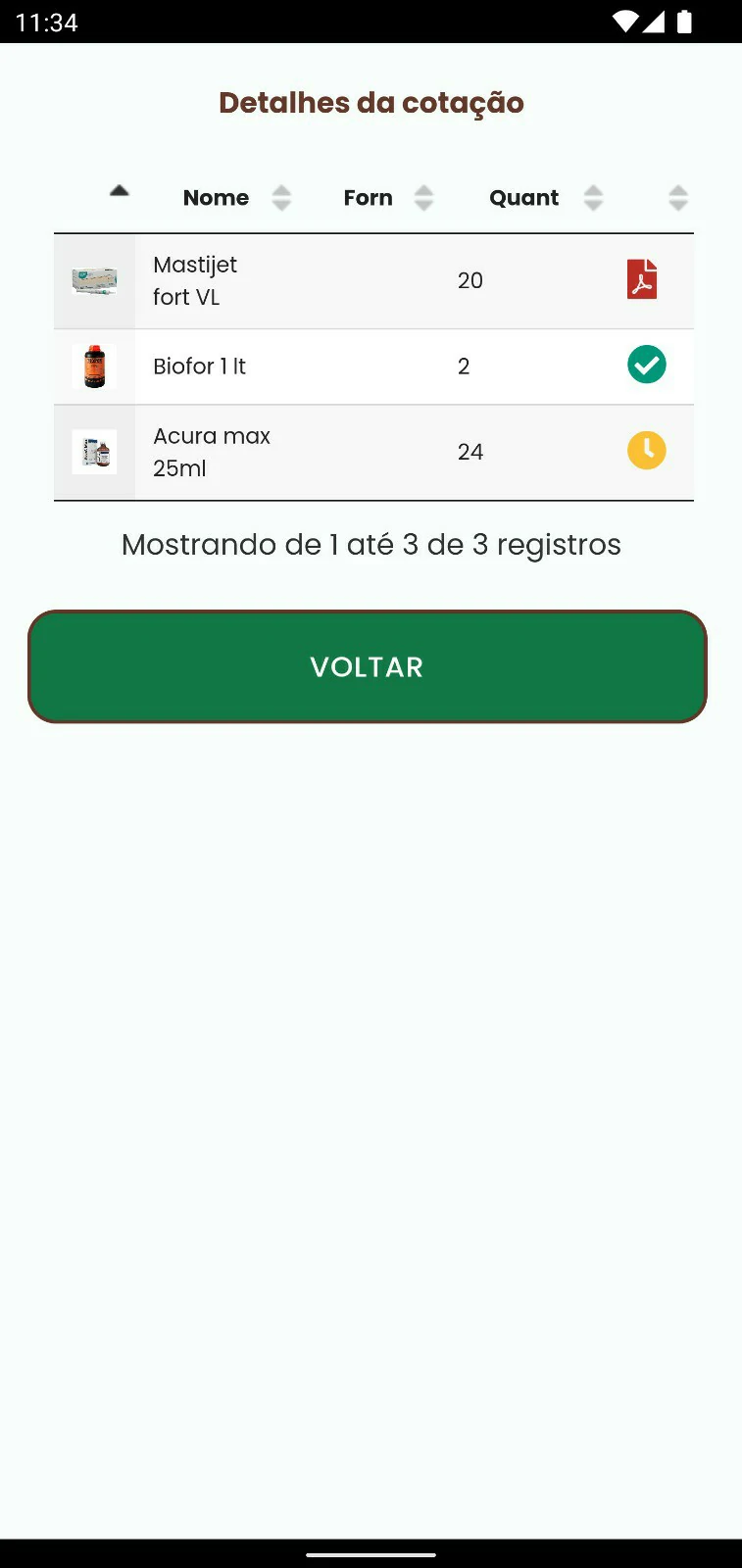Screen dimensions: 742x1568
Task: Select the Nome column header
Action: 216,197
